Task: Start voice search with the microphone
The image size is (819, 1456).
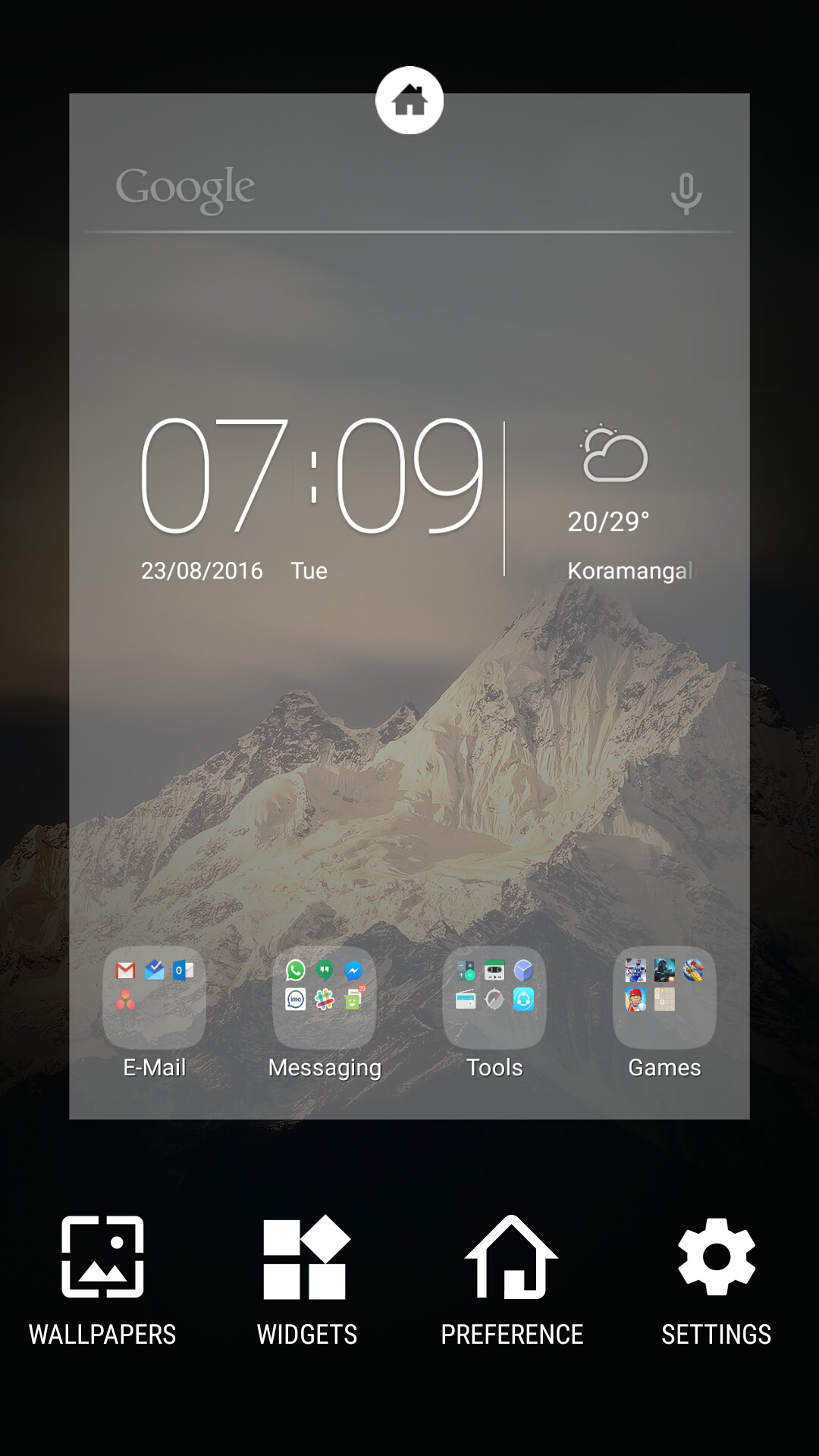Action: tap(686, 193)
